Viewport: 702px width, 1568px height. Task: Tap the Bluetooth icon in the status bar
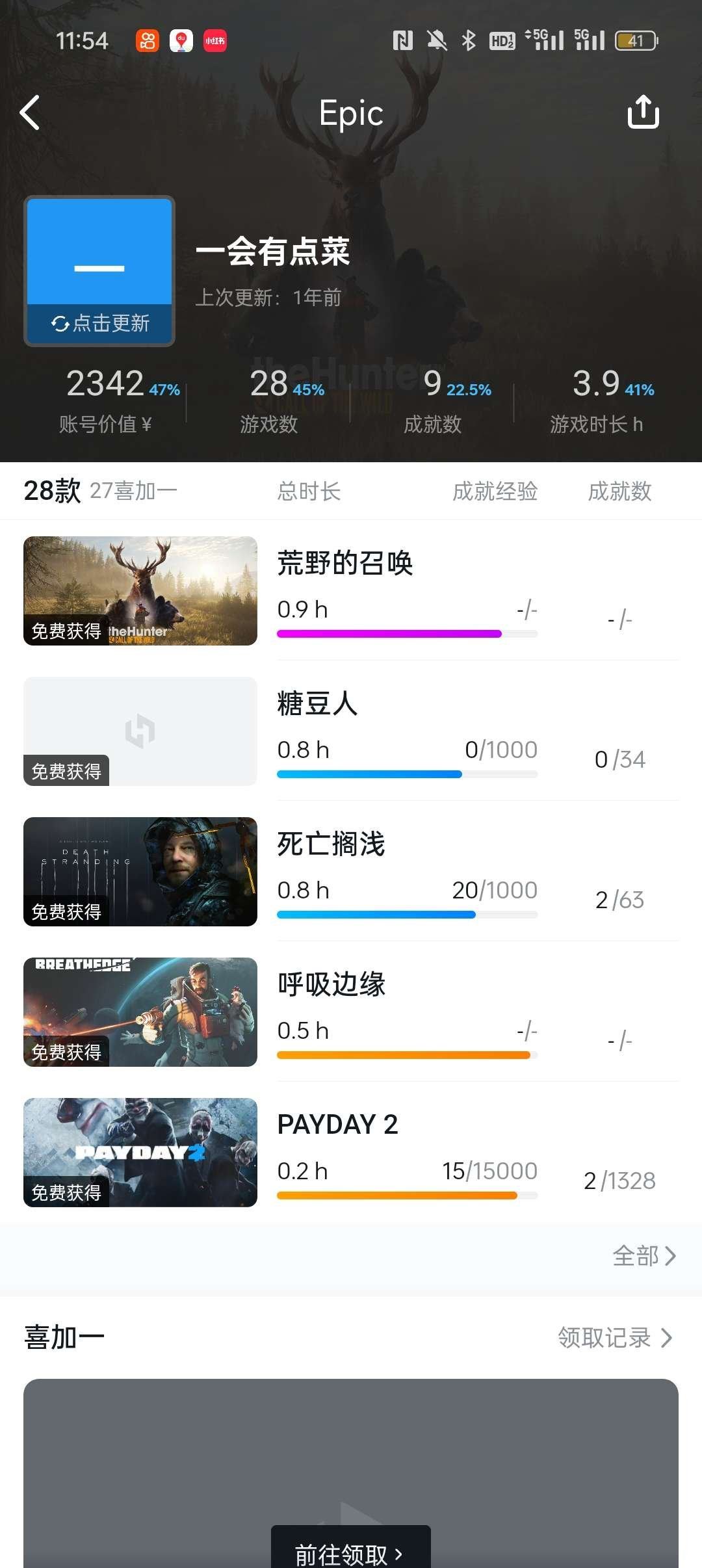pos(469,40)
